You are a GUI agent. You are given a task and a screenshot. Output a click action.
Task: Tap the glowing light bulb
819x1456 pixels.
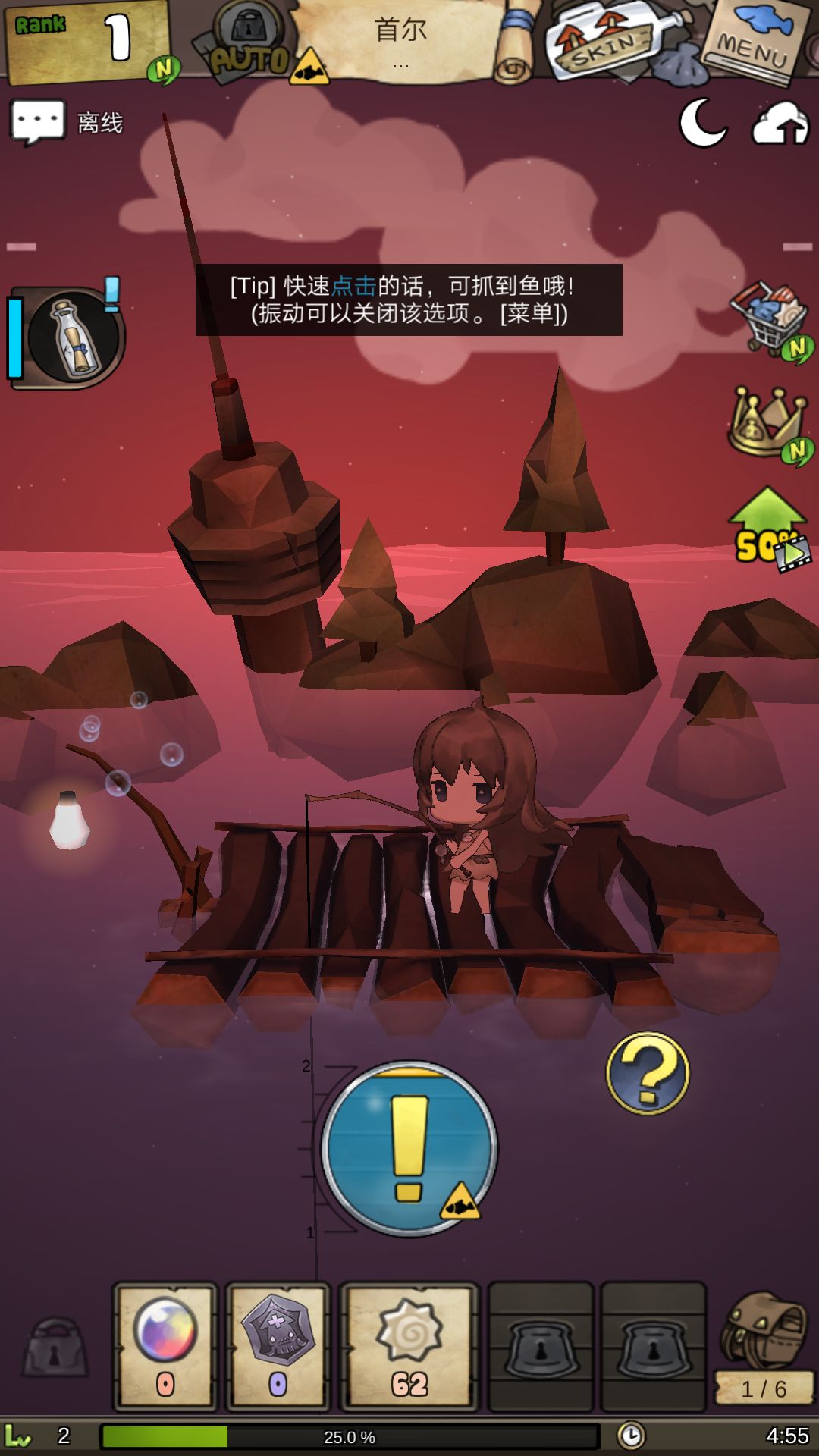point(69,821)
